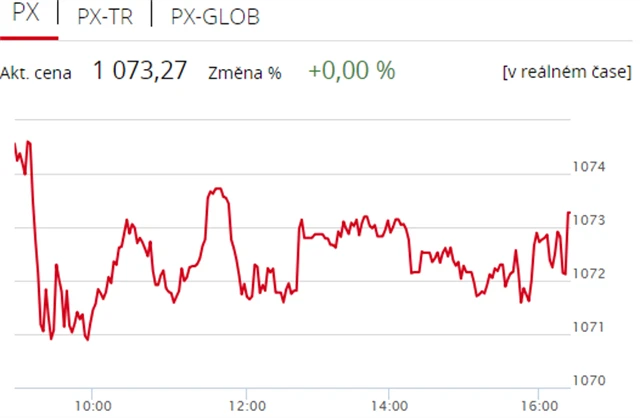Viewport: 640px width, 418px height.
Task: Switch to the PX-TR tab
Action: click(105, 16)
